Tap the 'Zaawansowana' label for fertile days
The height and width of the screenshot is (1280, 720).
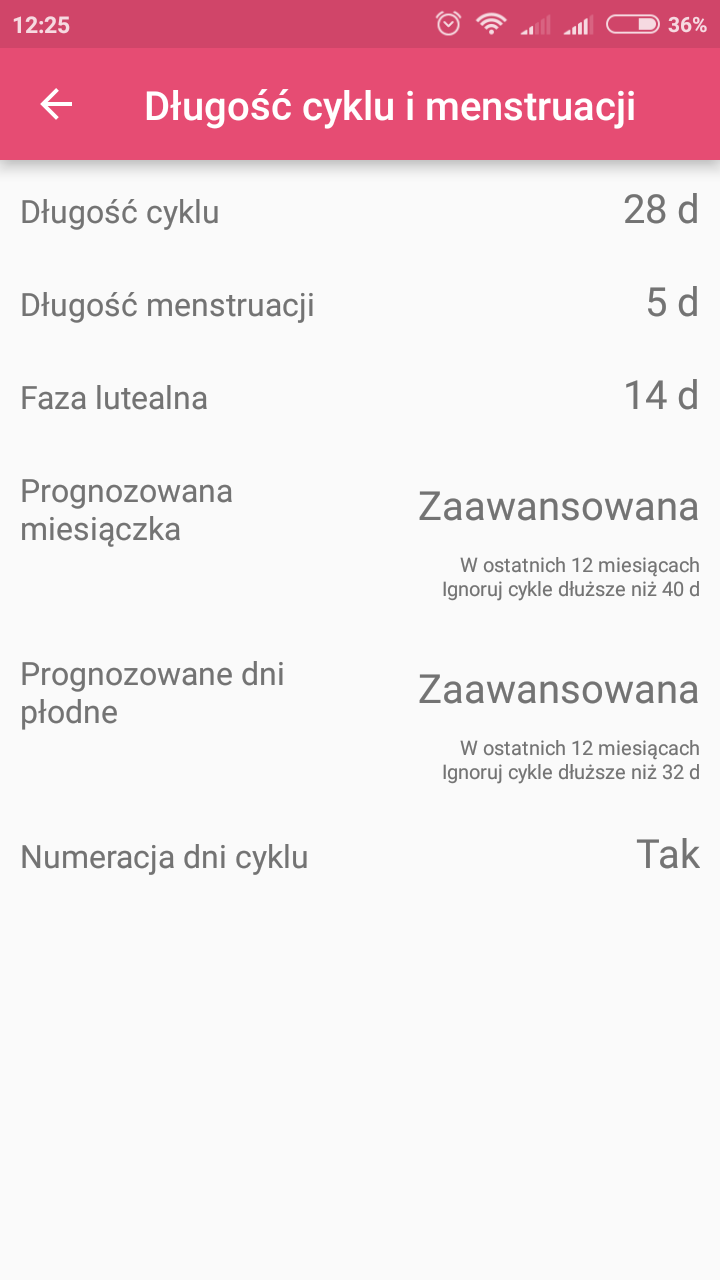tap(558, 689)
